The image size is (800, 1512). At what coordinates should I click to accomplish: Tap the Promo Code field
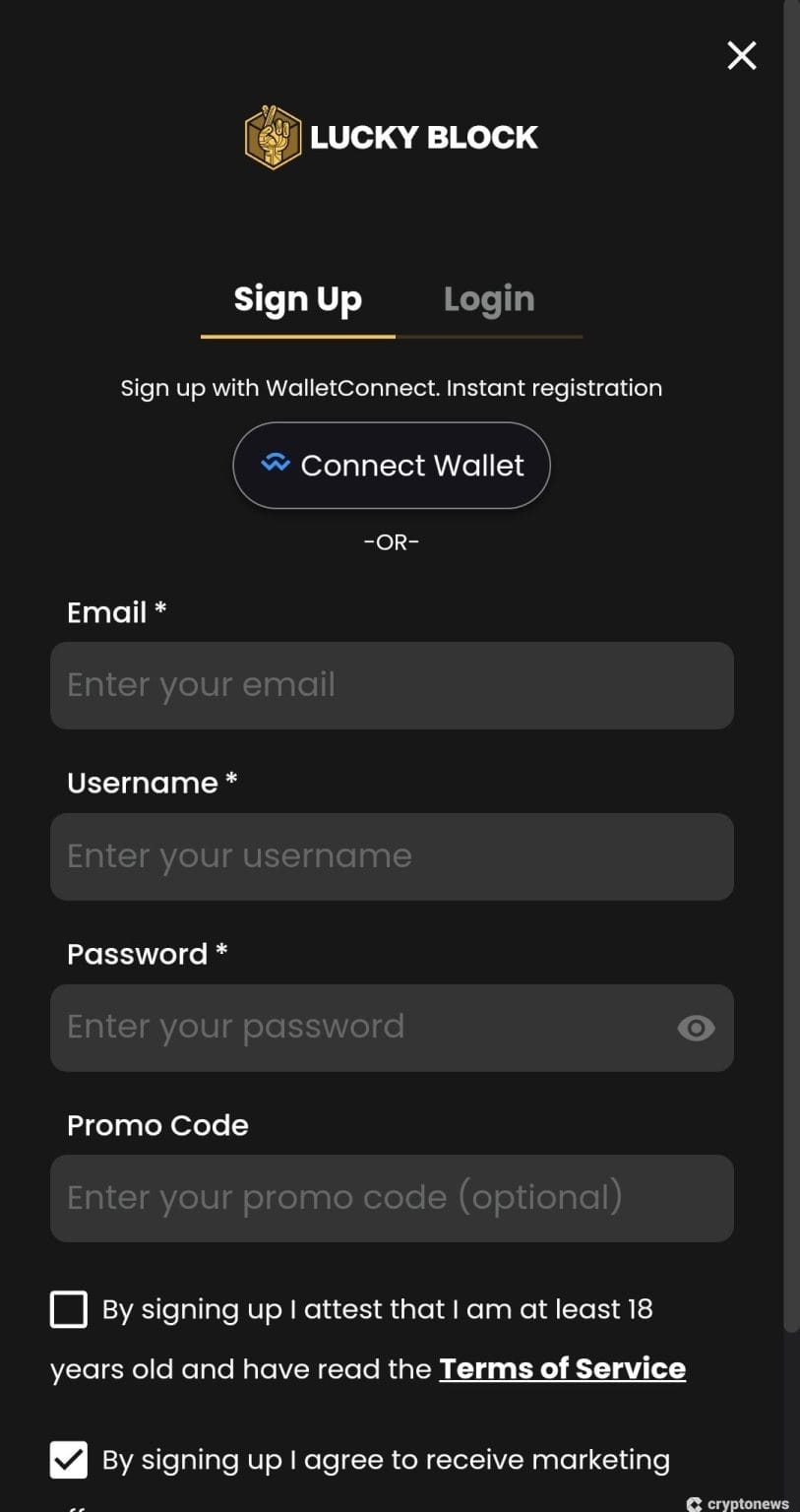[392, 1198]
